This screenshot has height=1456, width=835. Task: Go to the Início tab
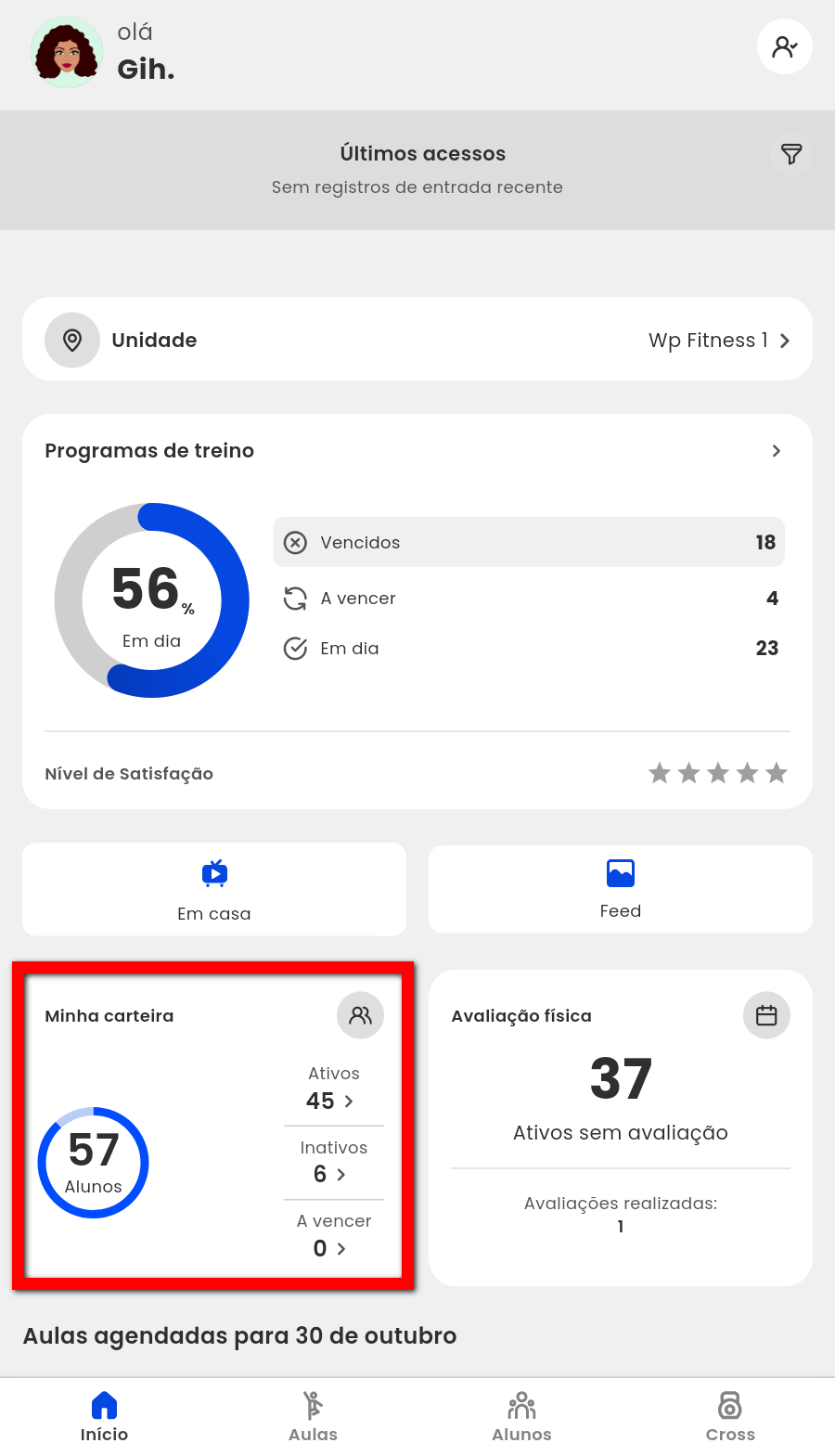pyautogui.click(x=104, y=1416)
